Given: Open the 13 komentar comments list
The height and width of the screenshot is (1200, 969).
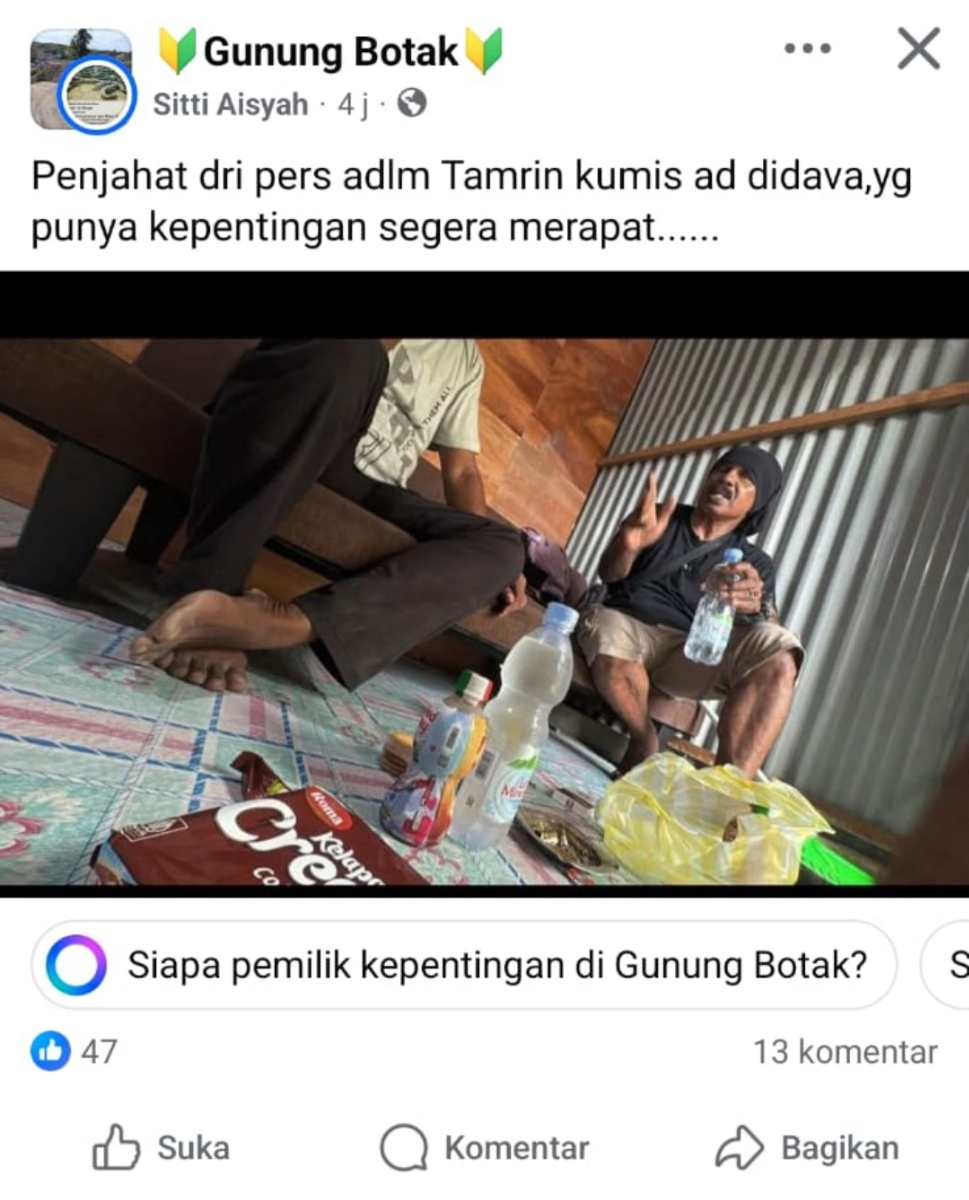Looking at the screenshot, I should [x=845, y=1052].
